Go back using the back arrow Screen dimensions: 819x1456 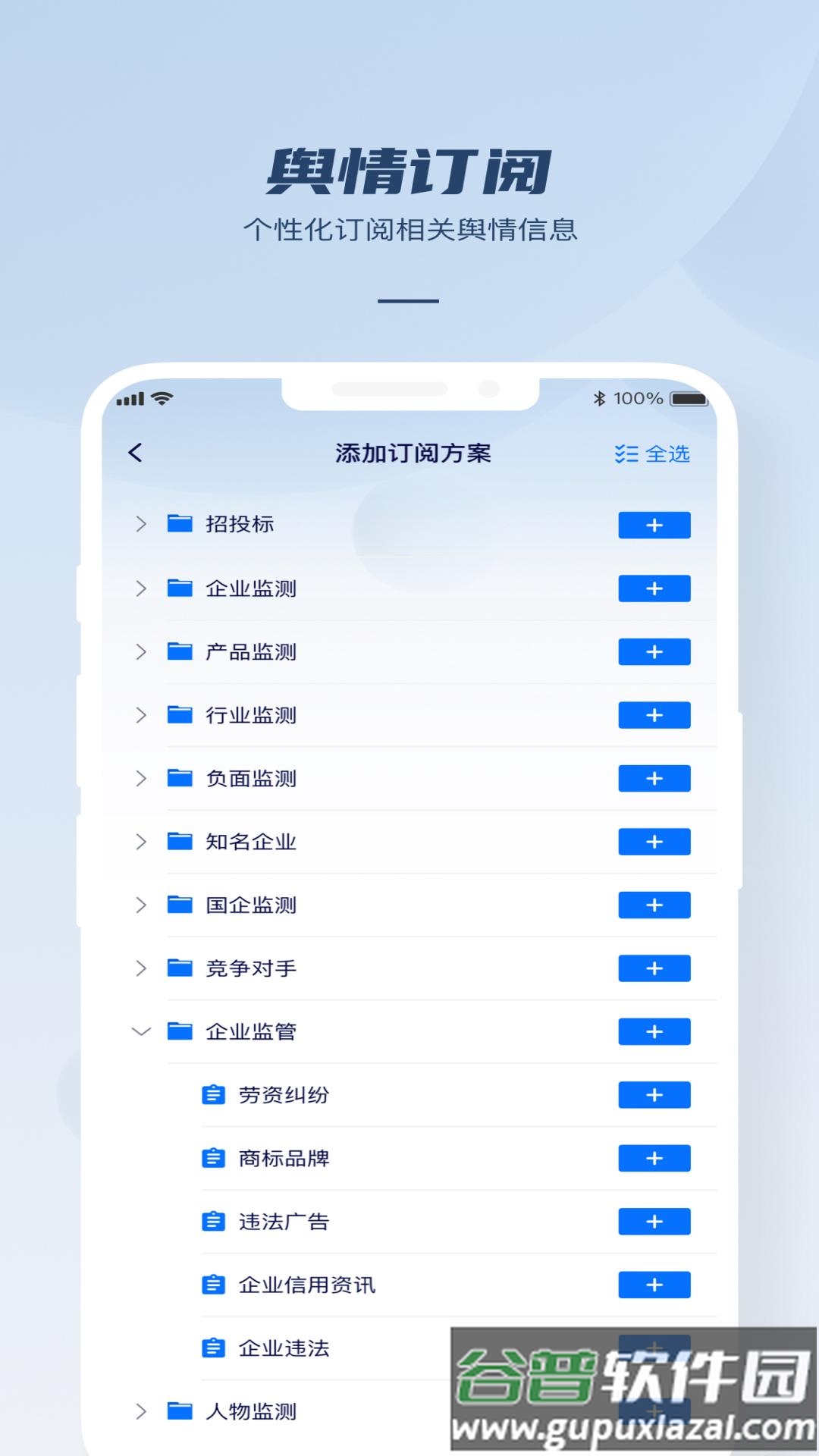tap(134, 453)
